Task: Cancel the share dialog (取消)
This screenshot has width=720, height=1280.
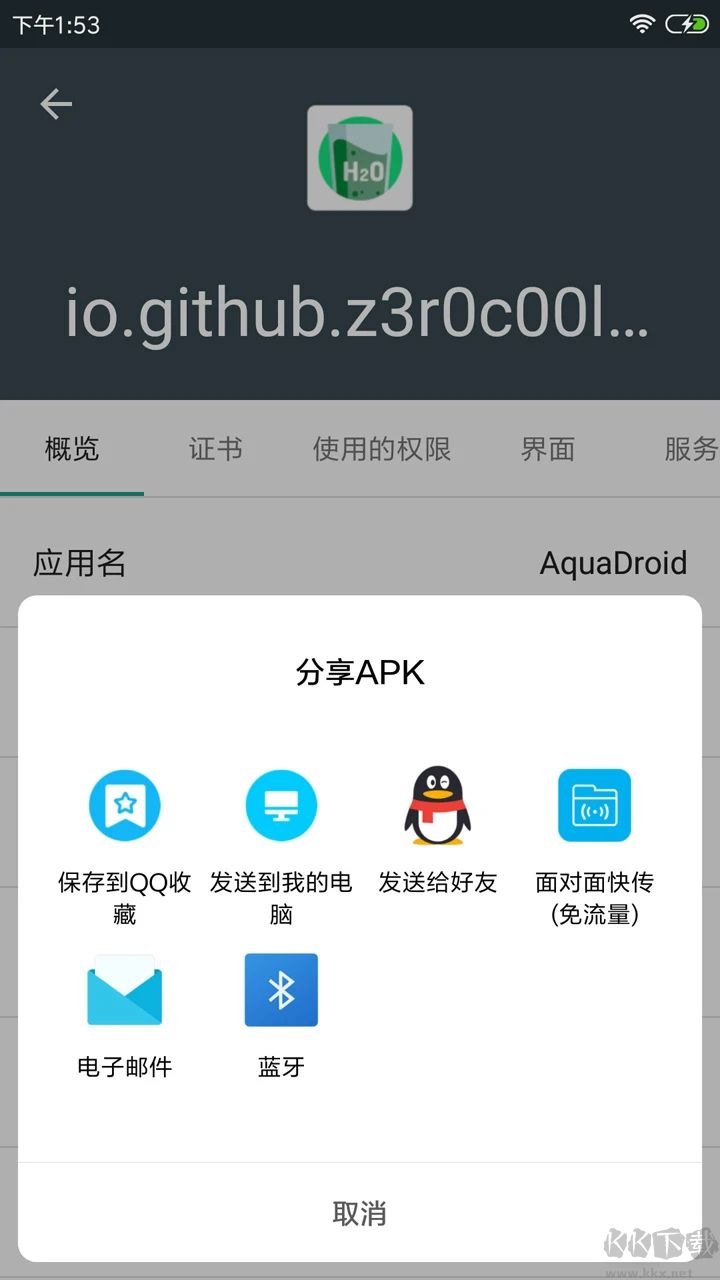Action: click(360, 1213)
